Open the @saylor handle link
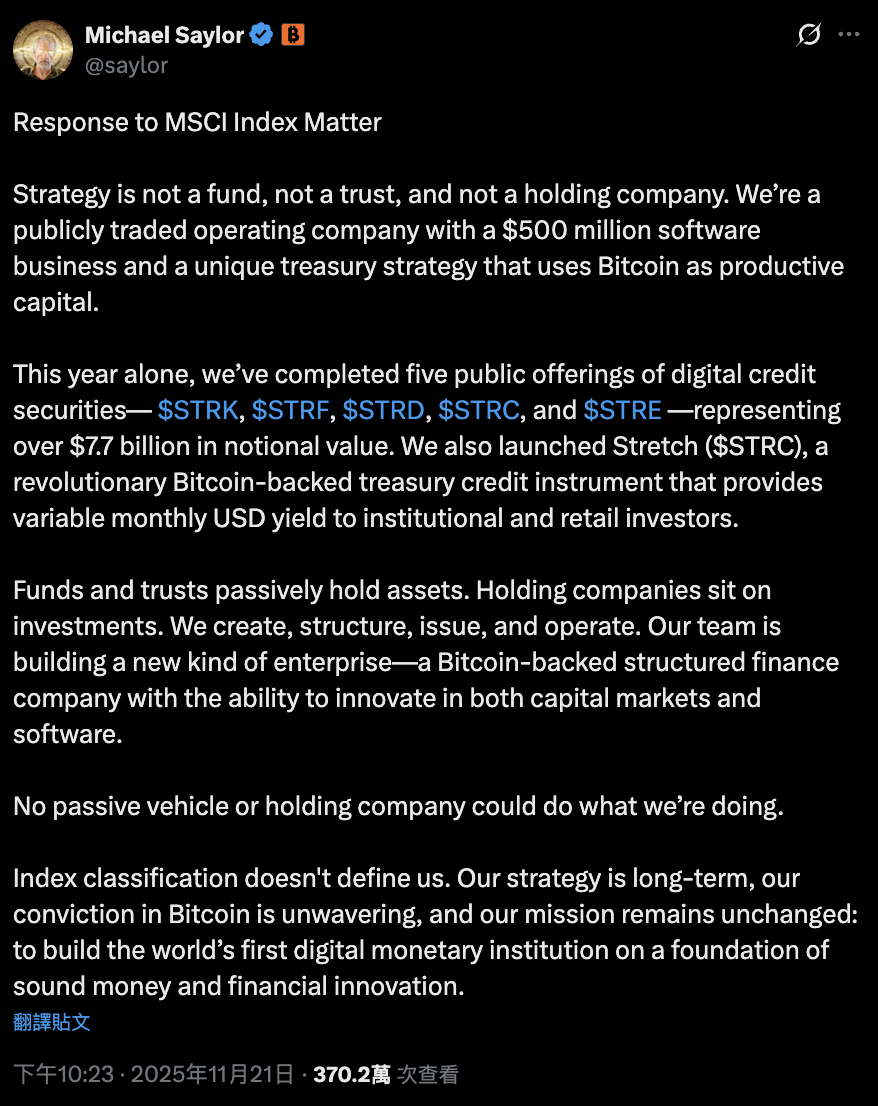The width and height of the screenshot is (878, 1106). [126, 65]
